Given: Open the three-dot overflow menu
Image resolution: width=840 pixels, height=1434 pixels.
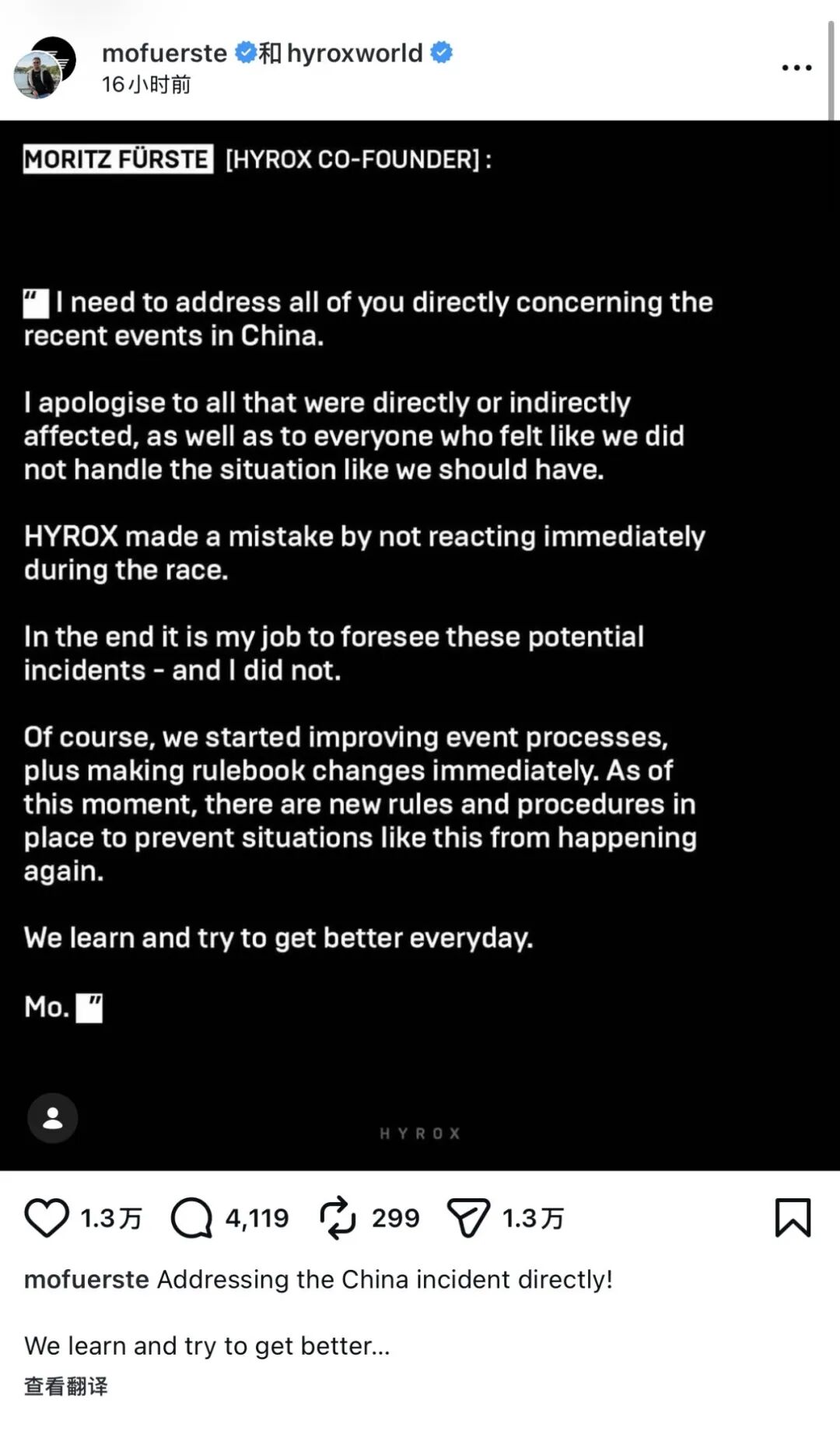Looking at the screenshot, I should pos(796,68).
